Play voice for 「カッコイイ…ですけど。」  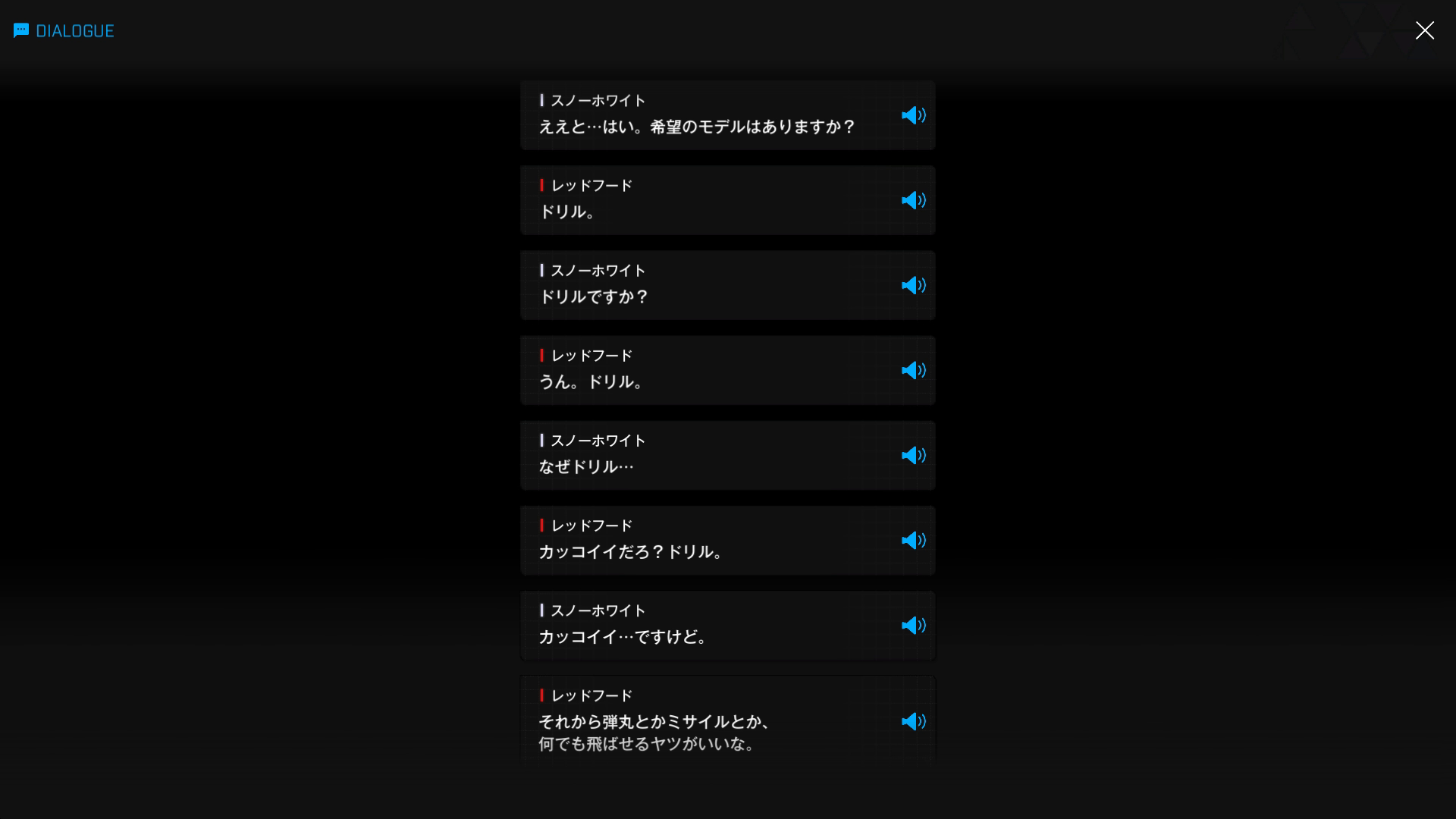point(913,625)
